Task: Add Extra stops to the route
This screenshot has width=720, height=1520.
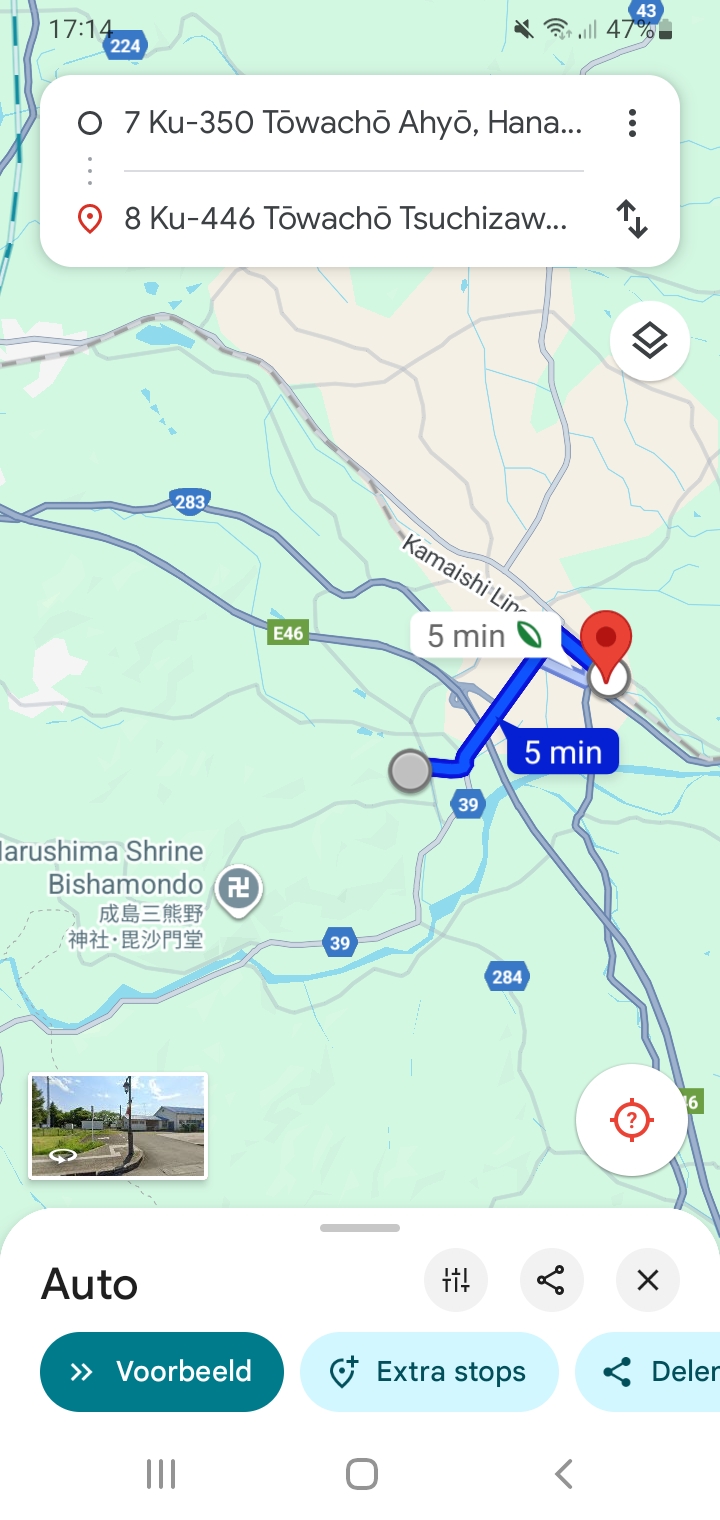Action: [428, 1371]
